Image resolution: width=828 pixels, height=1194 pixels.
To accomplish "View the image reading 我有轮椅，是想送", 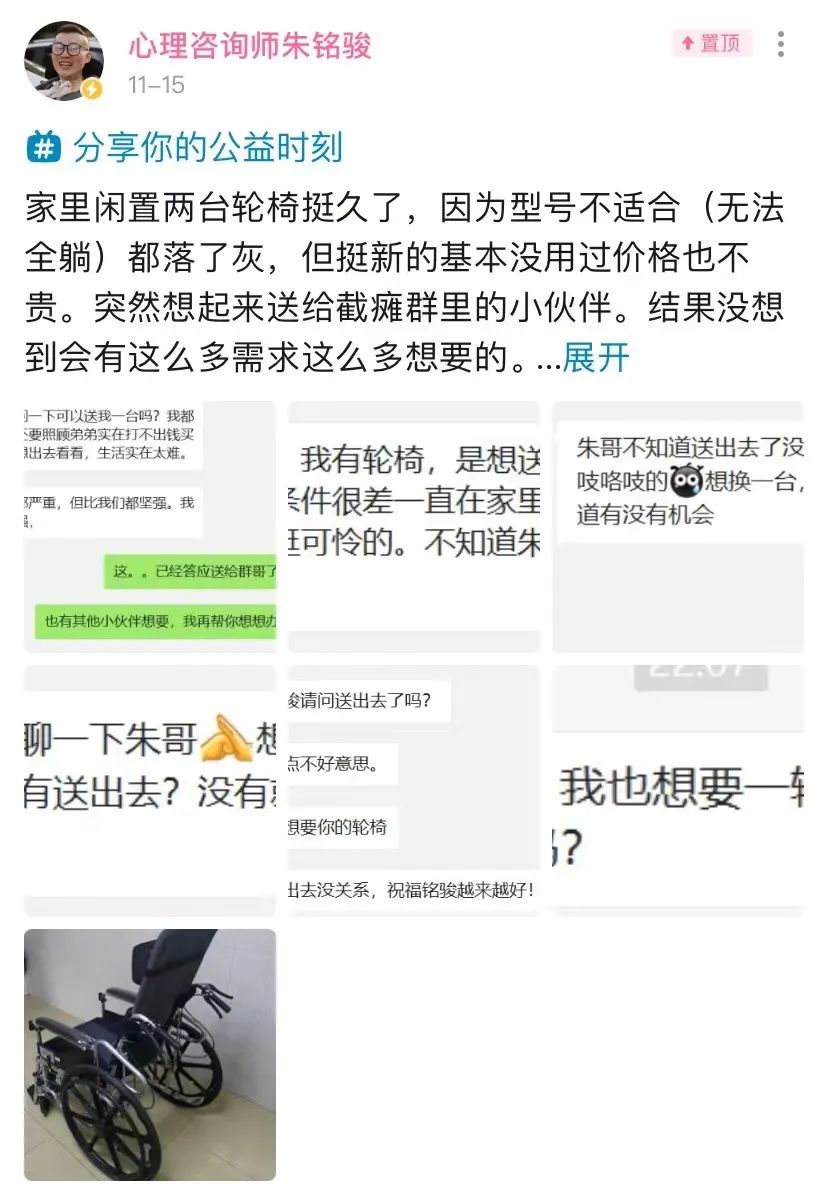I will point(414,527).
